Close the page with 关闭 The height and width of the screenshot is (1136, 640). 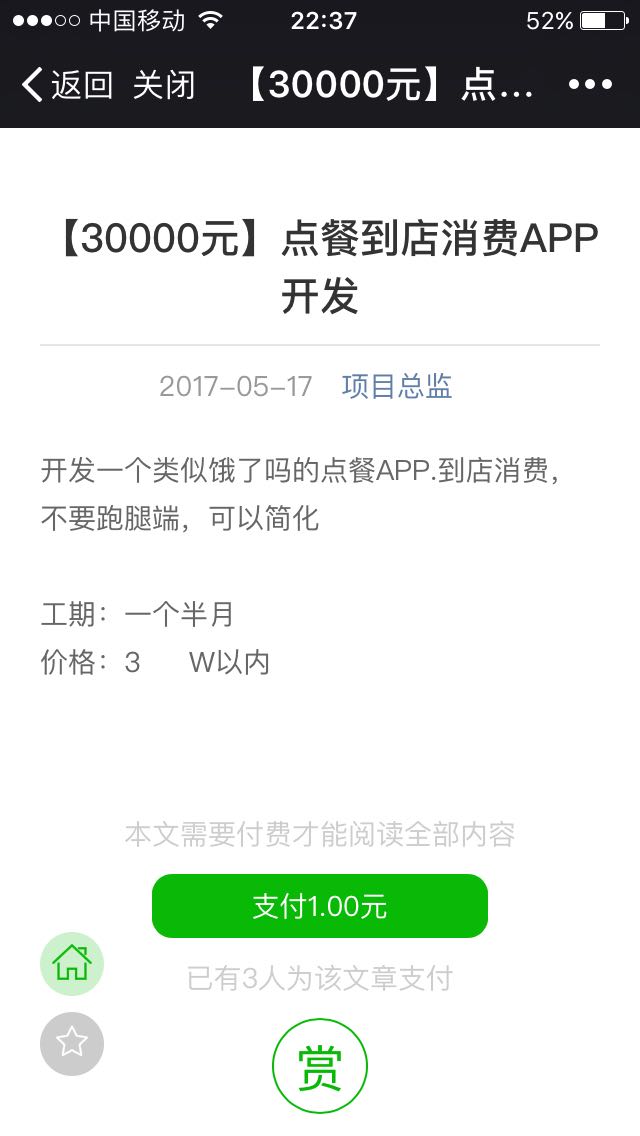click(164, 85)
